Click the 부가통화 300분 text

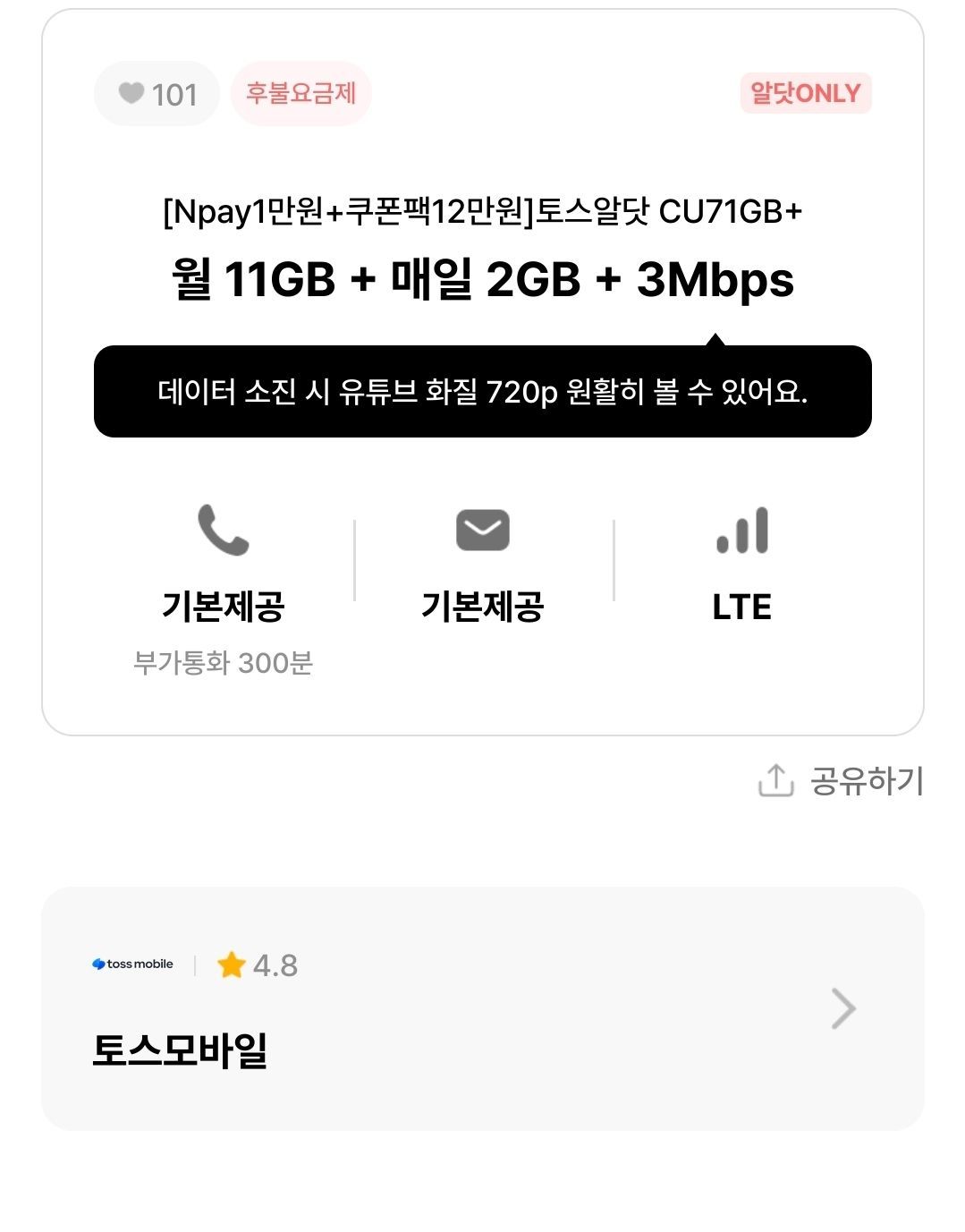223,664
